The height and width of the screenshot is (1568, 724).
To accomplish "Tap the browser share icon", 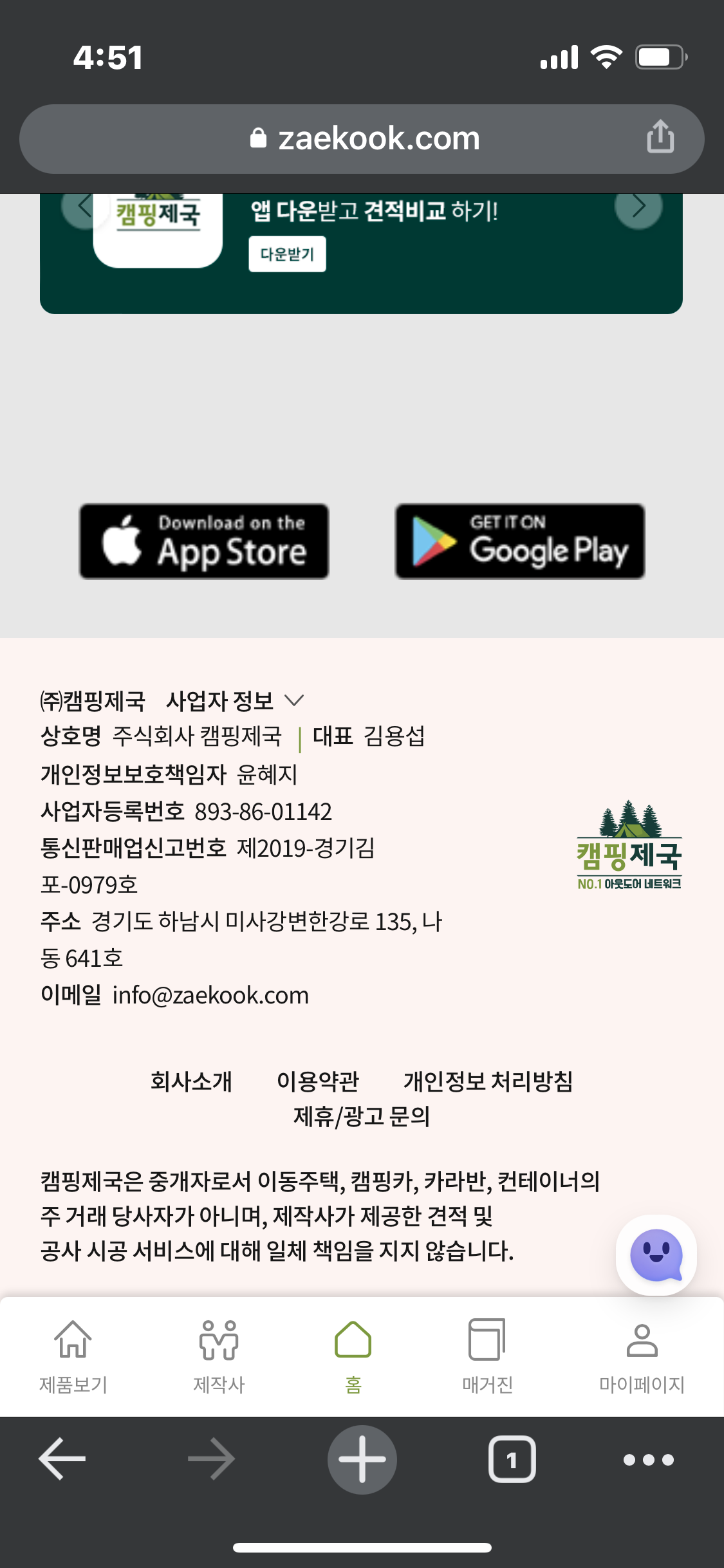I will pyautogui.click(x=660, y=136).
